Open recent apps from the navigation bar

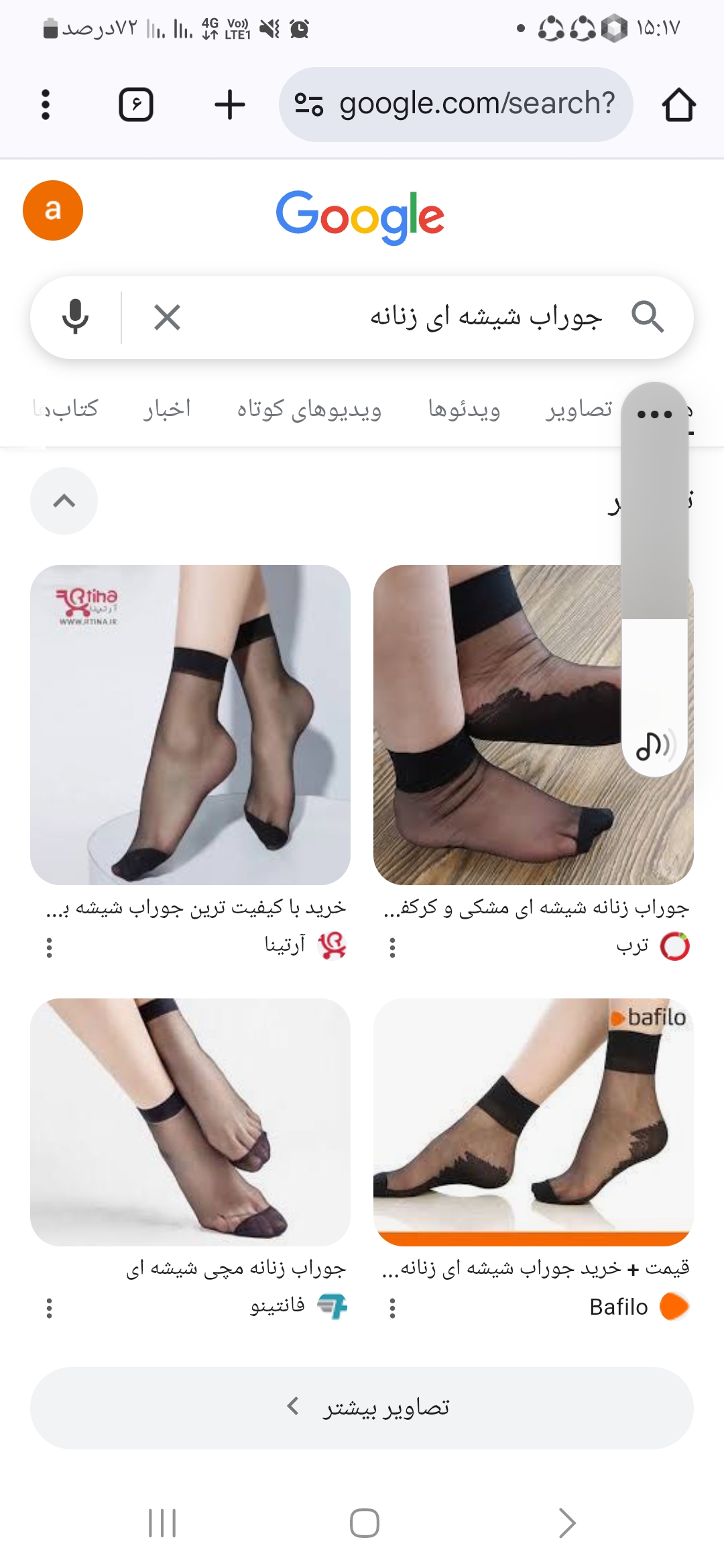(x=162, y=1523)
